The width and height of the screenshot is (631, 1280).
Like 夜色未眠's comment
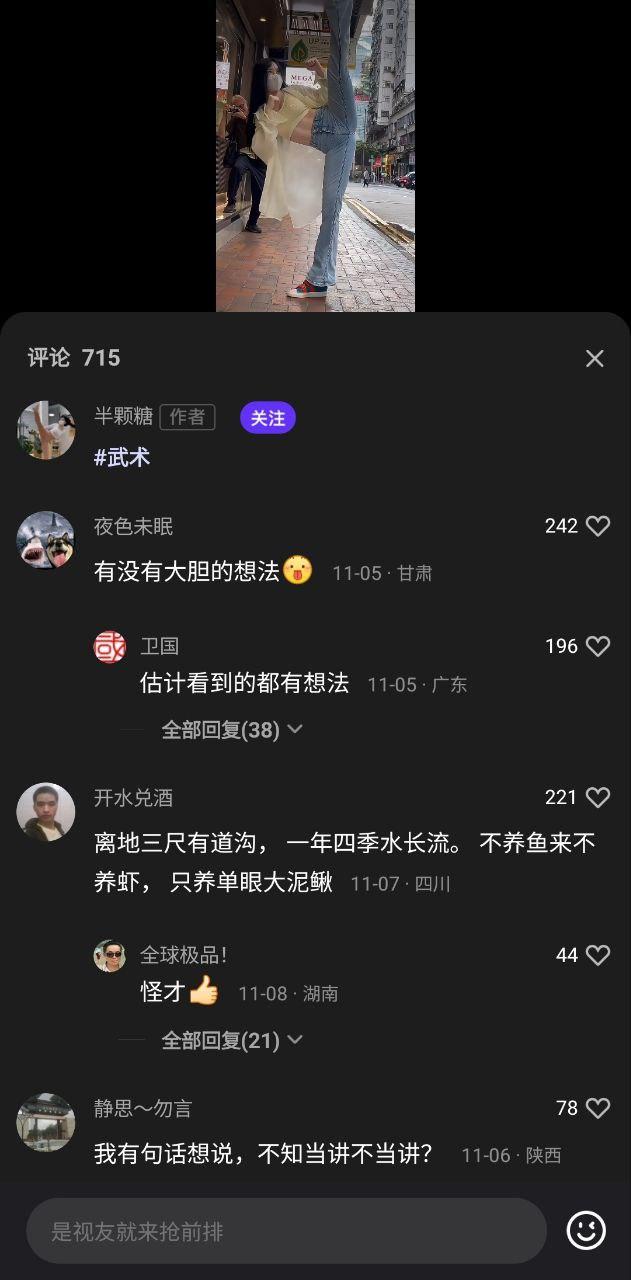click(598, 526)
